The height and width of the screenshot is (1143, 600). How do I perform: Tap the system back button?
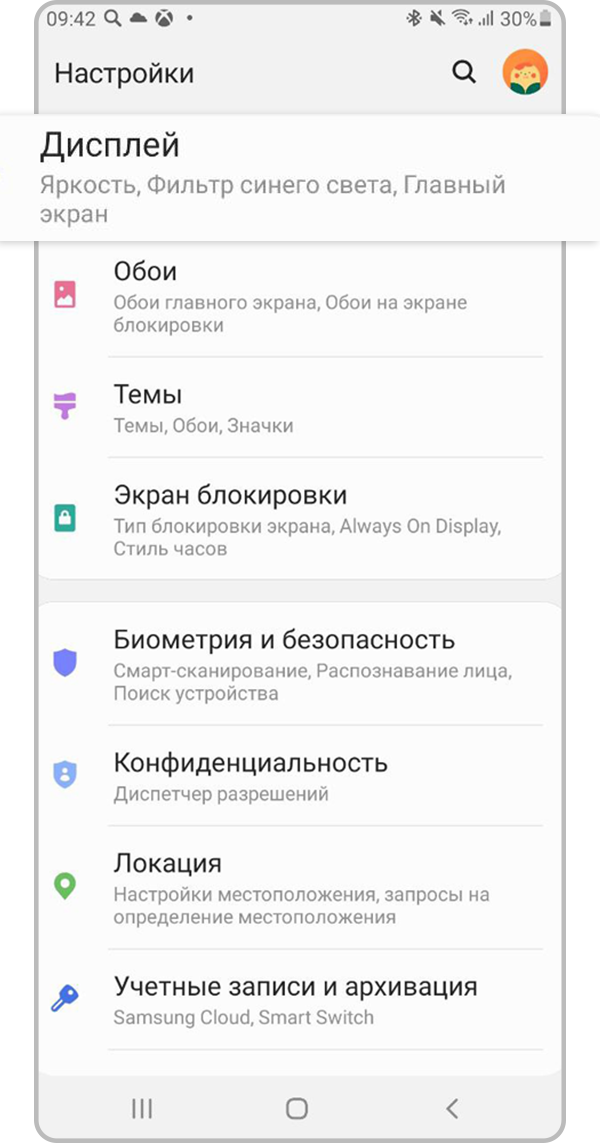coord(452,1107)
